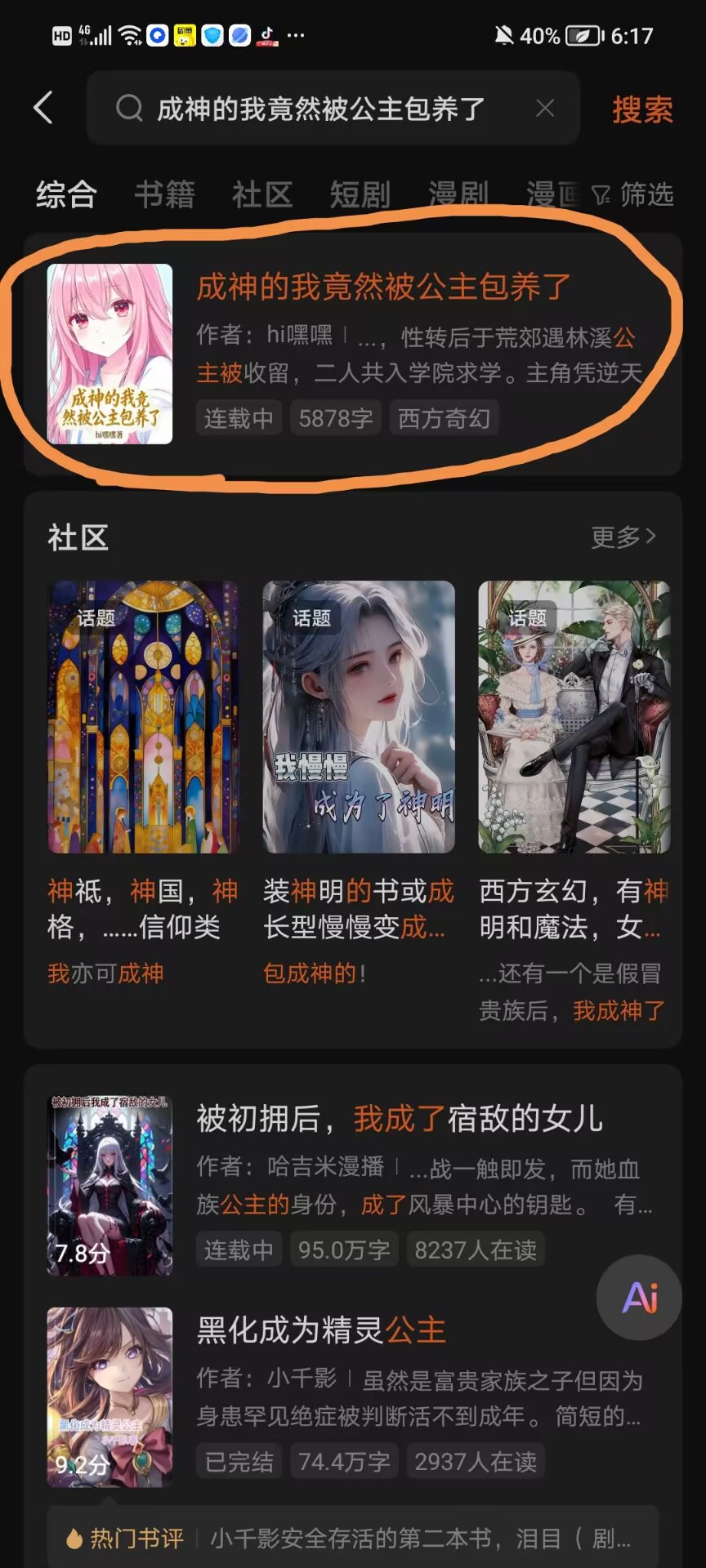Tap the × to clear the search text
Image resolution: width=706 pixels, height=1568 pixels.
click(x=545, y=109)
